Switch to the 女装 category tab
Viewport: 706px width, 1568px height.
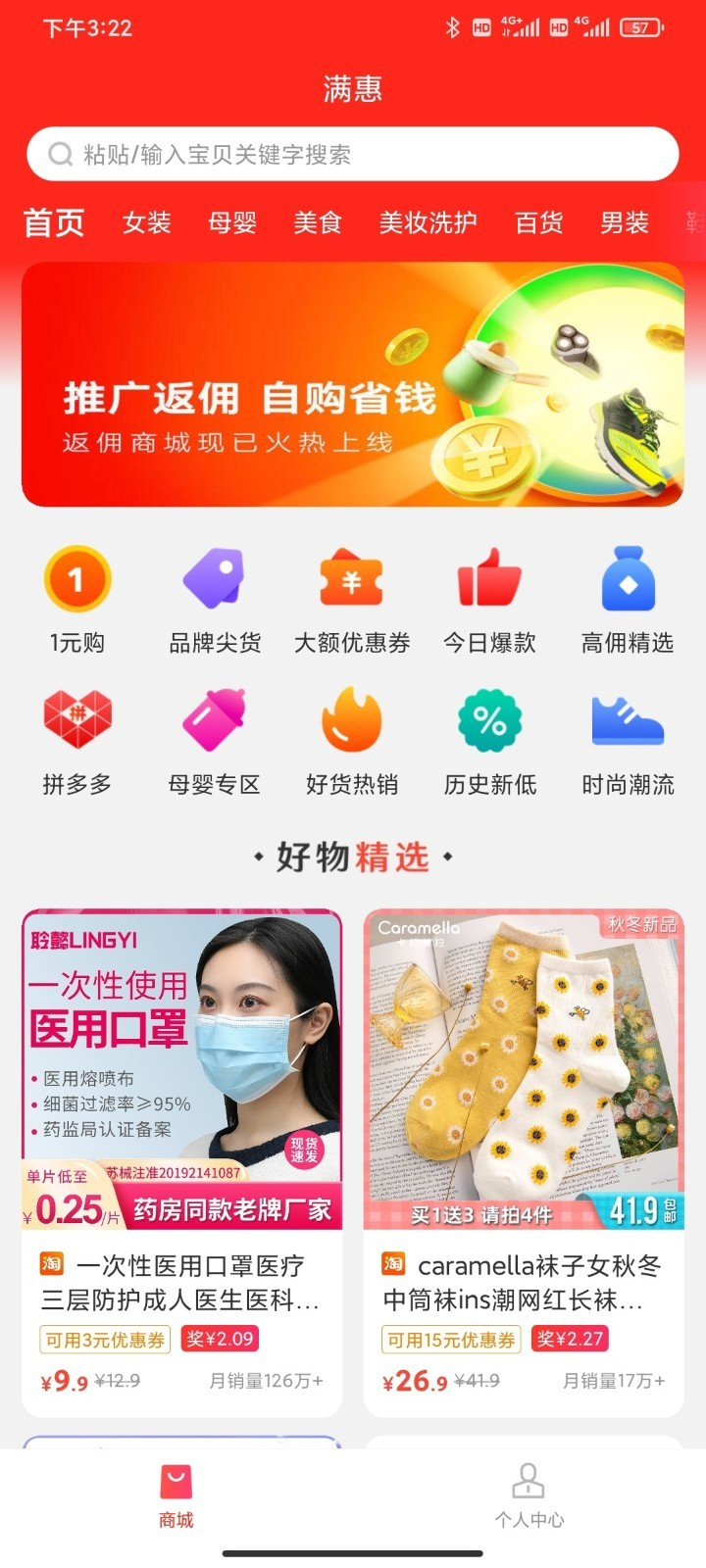(x=147, y=223)
